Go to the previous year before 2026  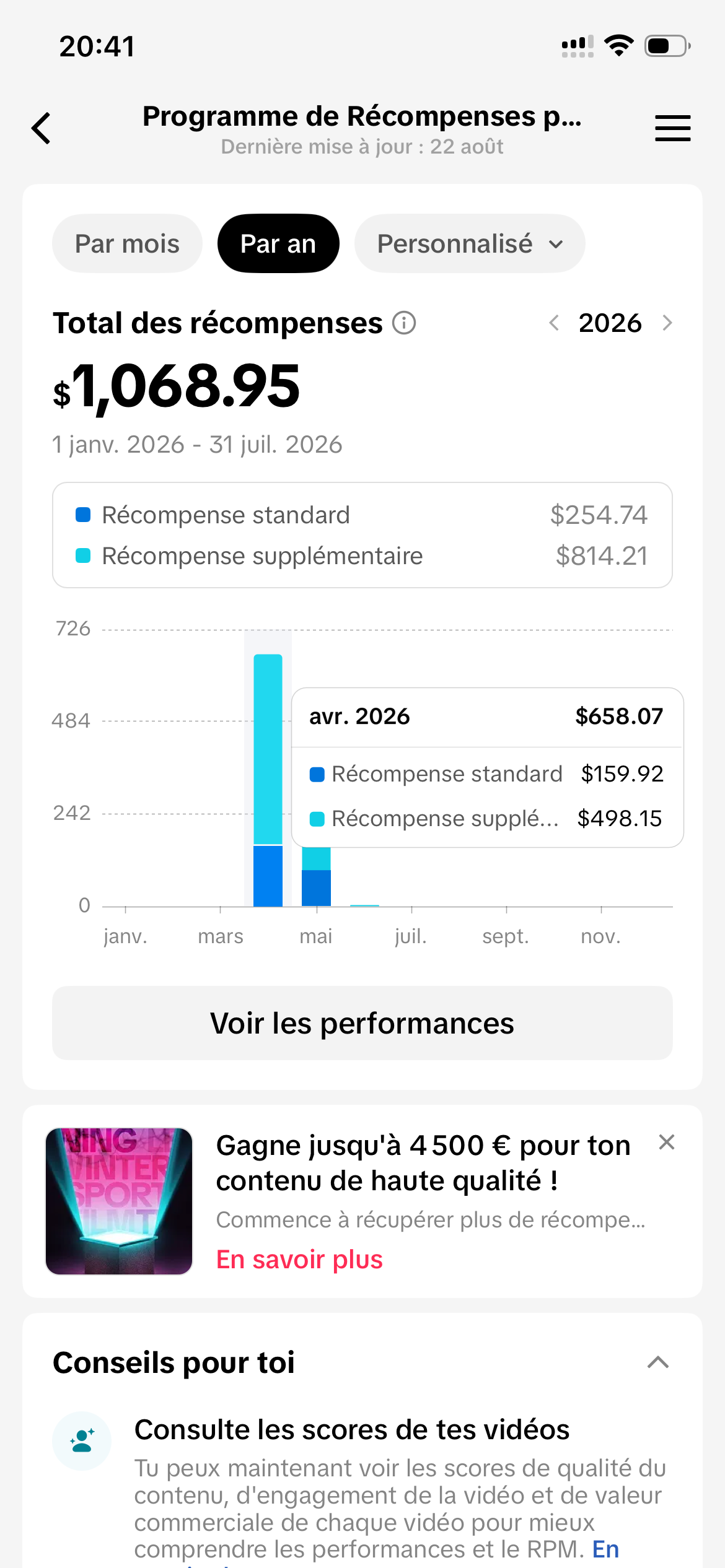[x=554, y=323]
